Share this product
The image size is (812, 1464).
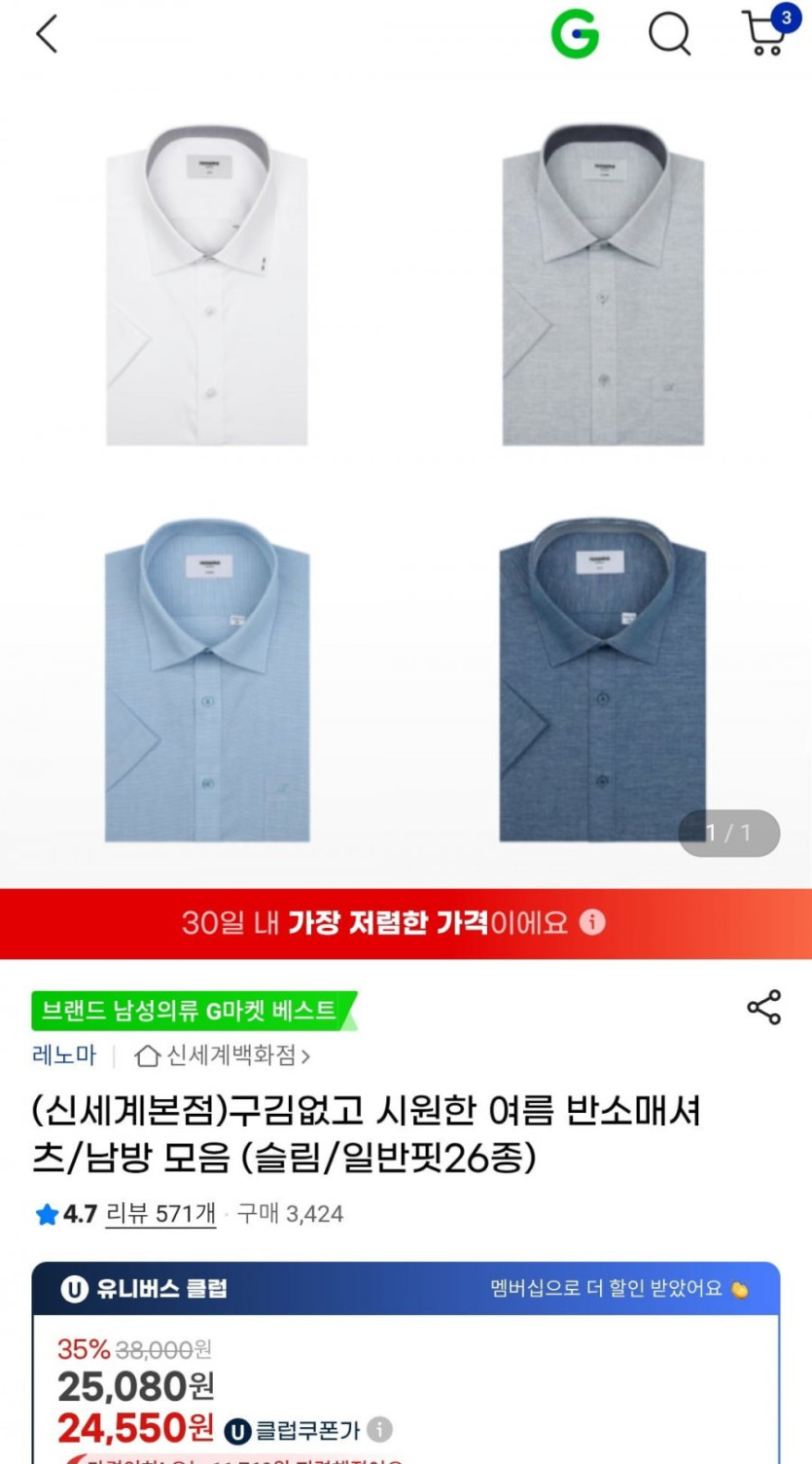click(x=763, y=1008)
